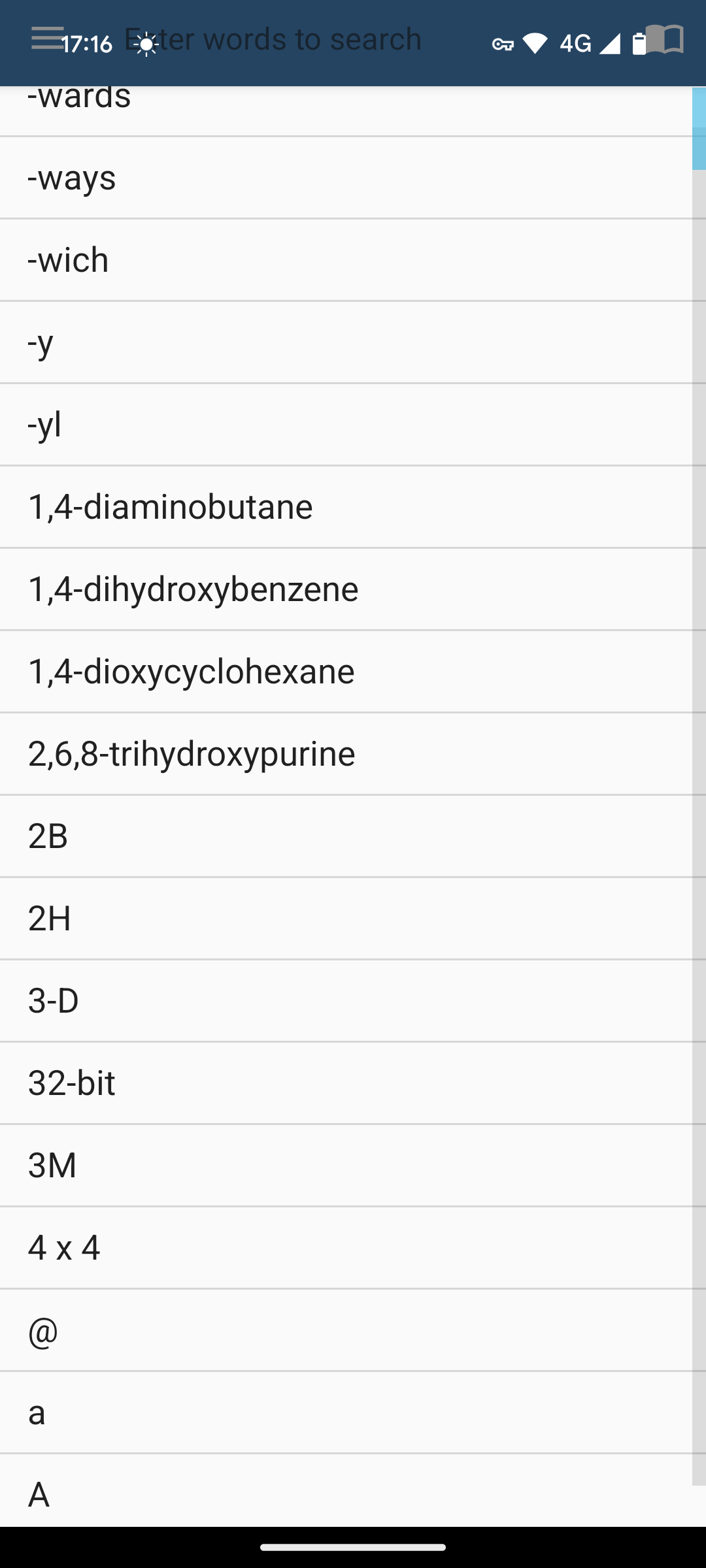
Task: Choose '3M' from the word list
Action: click(x=346, y=1166)
